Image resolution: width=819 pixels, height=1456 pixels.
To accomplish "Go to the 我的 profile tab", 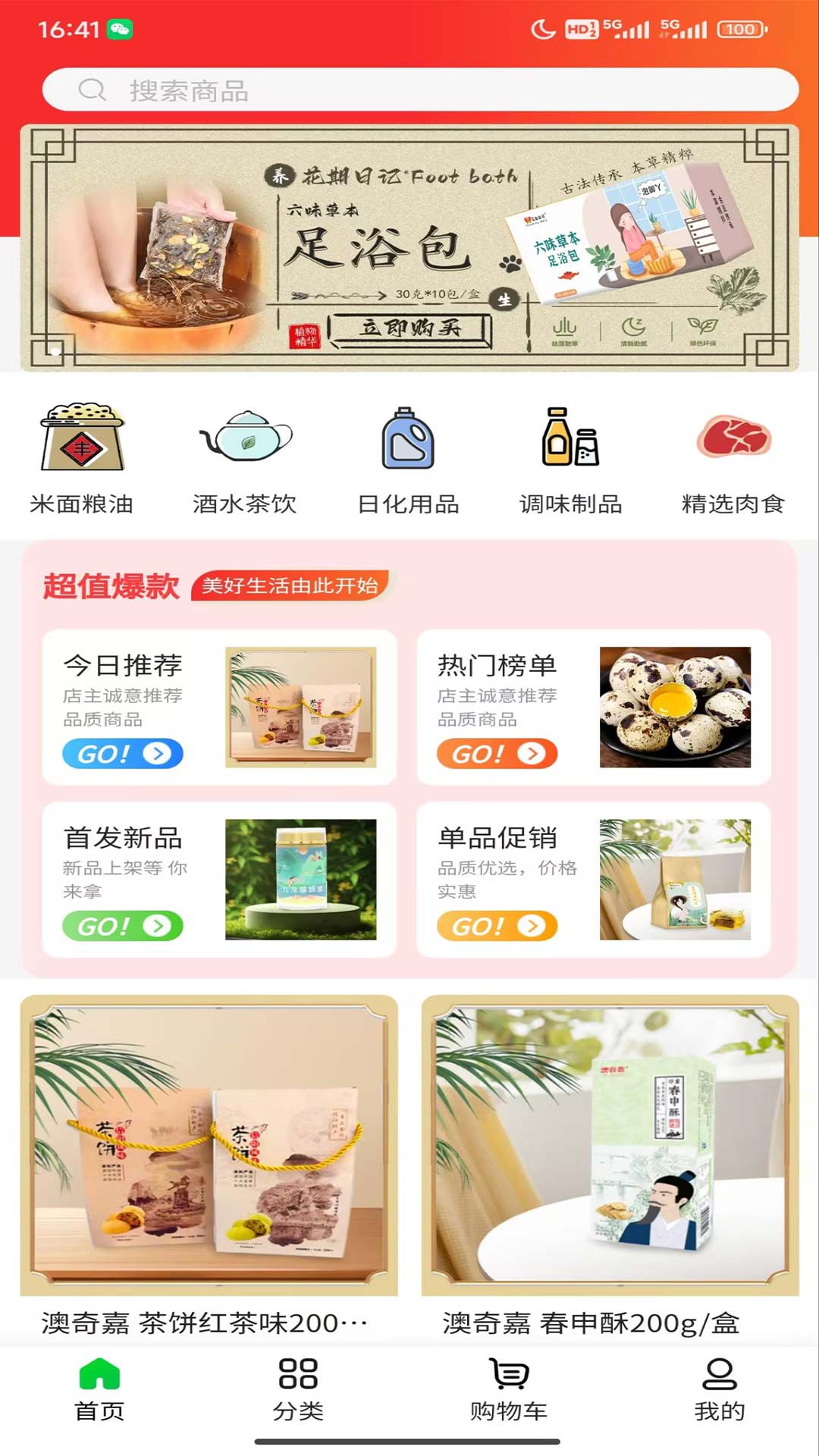I will (719, 1389).
